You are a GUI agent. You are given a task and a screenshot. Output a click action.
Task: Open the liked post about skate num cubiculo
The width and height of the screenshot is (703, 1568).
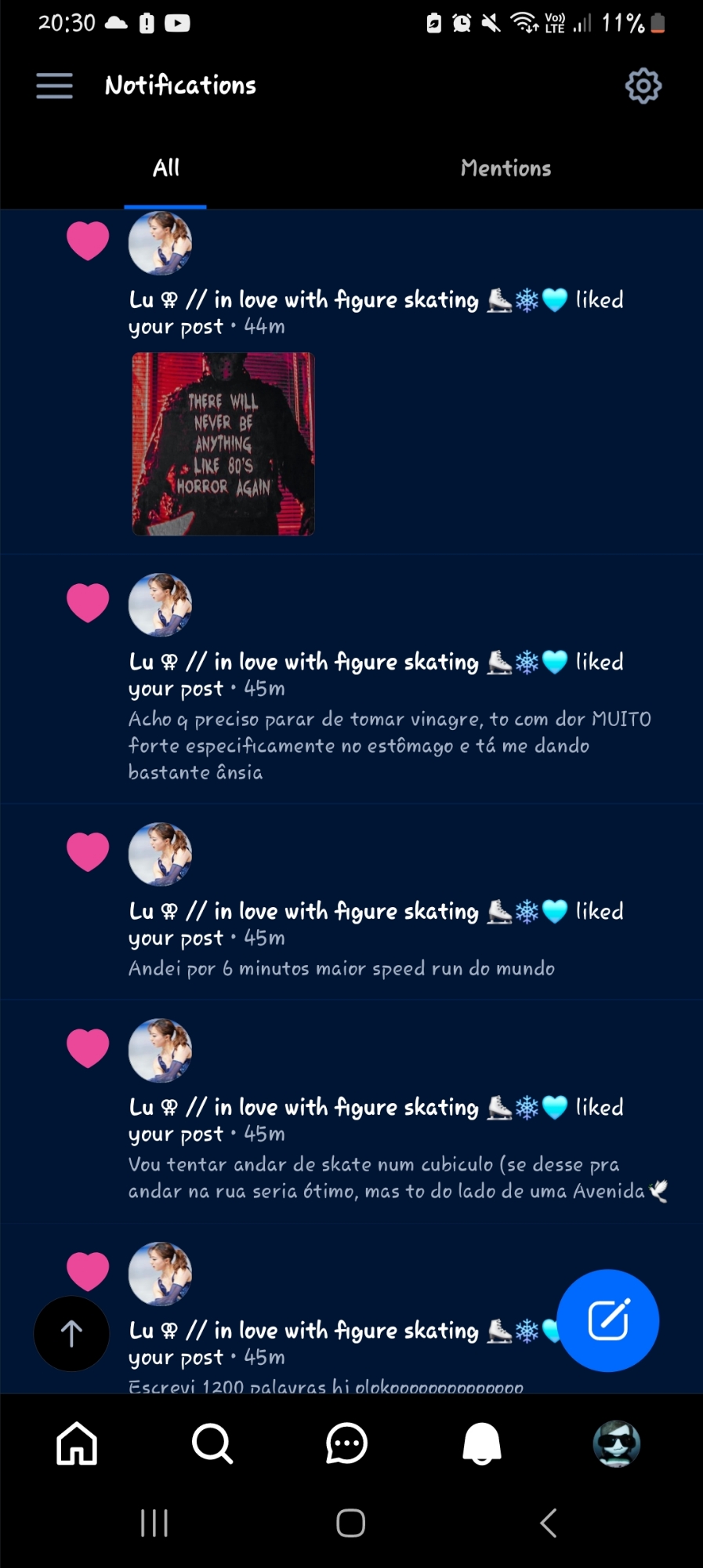pos(386,1178)
